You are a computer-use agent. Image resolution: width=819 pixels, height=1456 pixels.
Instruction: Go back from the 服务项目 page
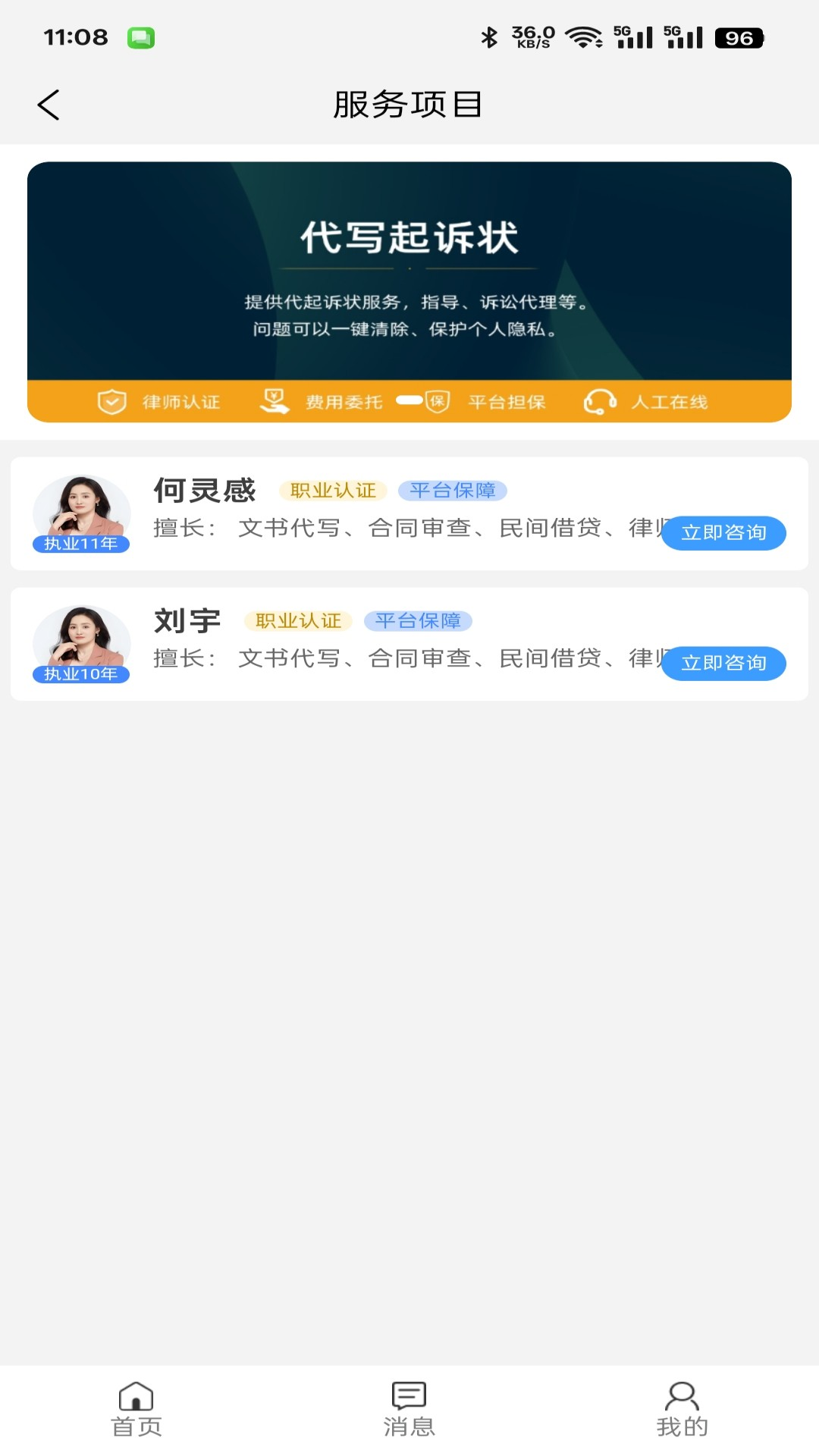tap(49, 105)
